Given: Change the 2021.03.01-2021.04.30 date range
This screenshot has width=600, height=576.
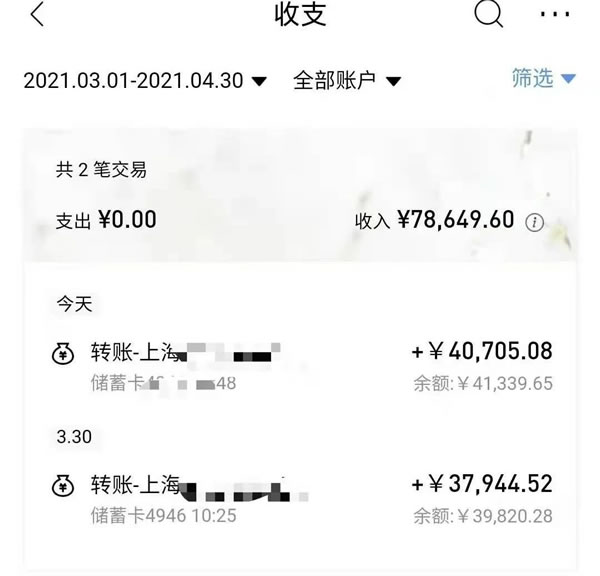Looking at the screenshot, I should [145, 81].
